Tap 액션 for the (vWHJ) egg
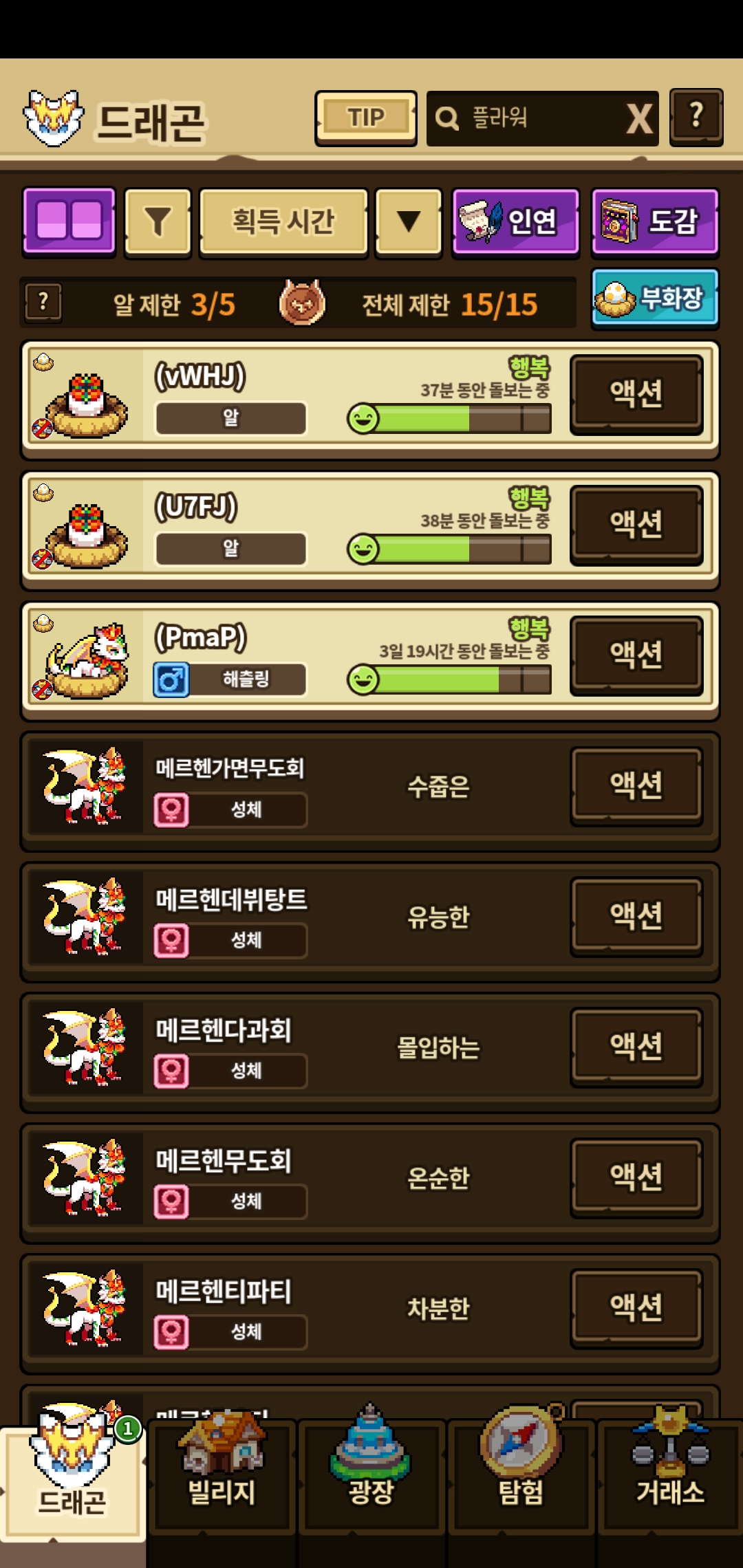This screenshot has height=1568, width=743. pyautogui.click(x=636, y=394)
